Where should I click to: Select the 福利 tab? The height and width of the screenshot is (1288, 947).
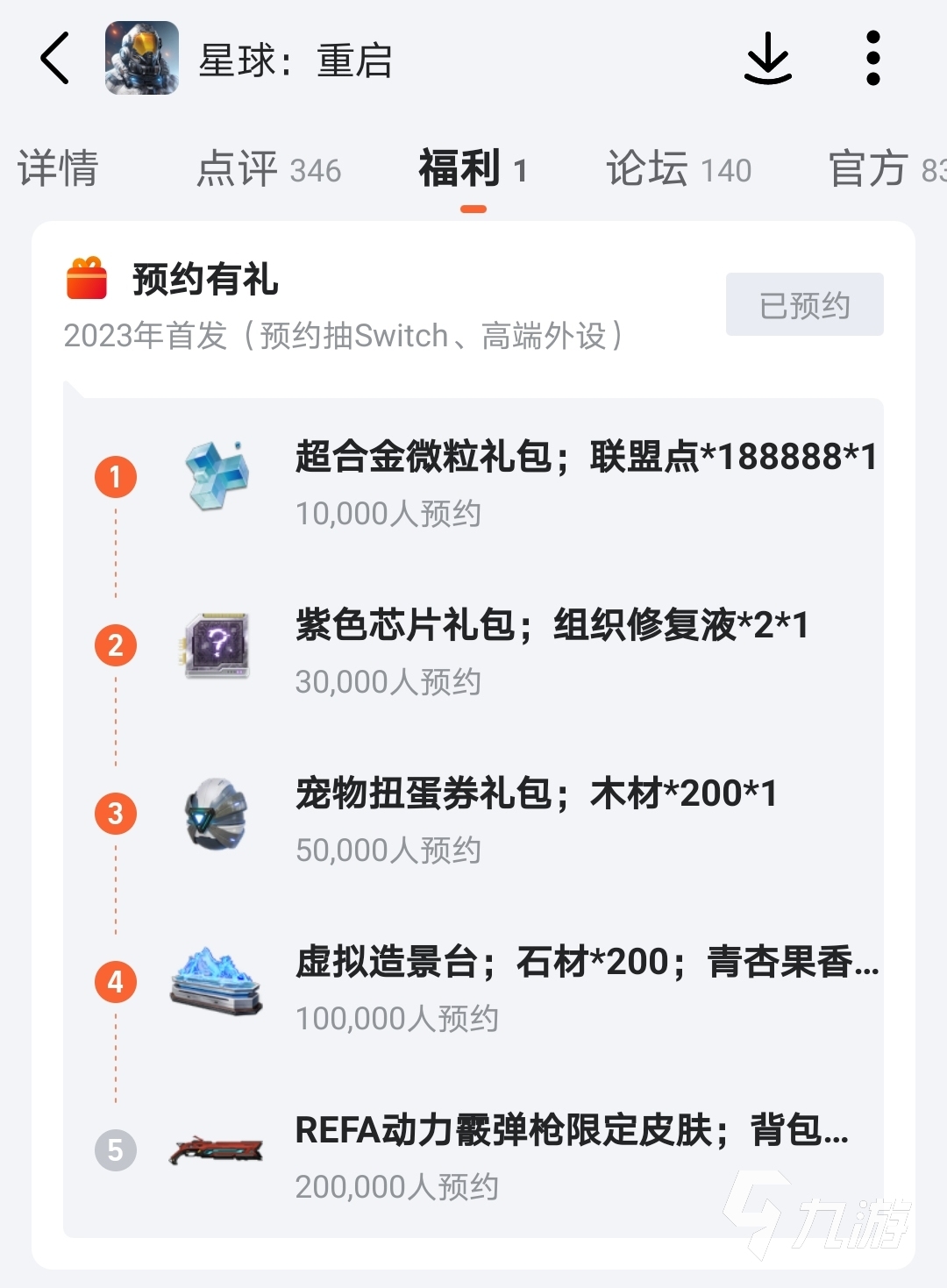pyautogui.click(x=473, y=168)
